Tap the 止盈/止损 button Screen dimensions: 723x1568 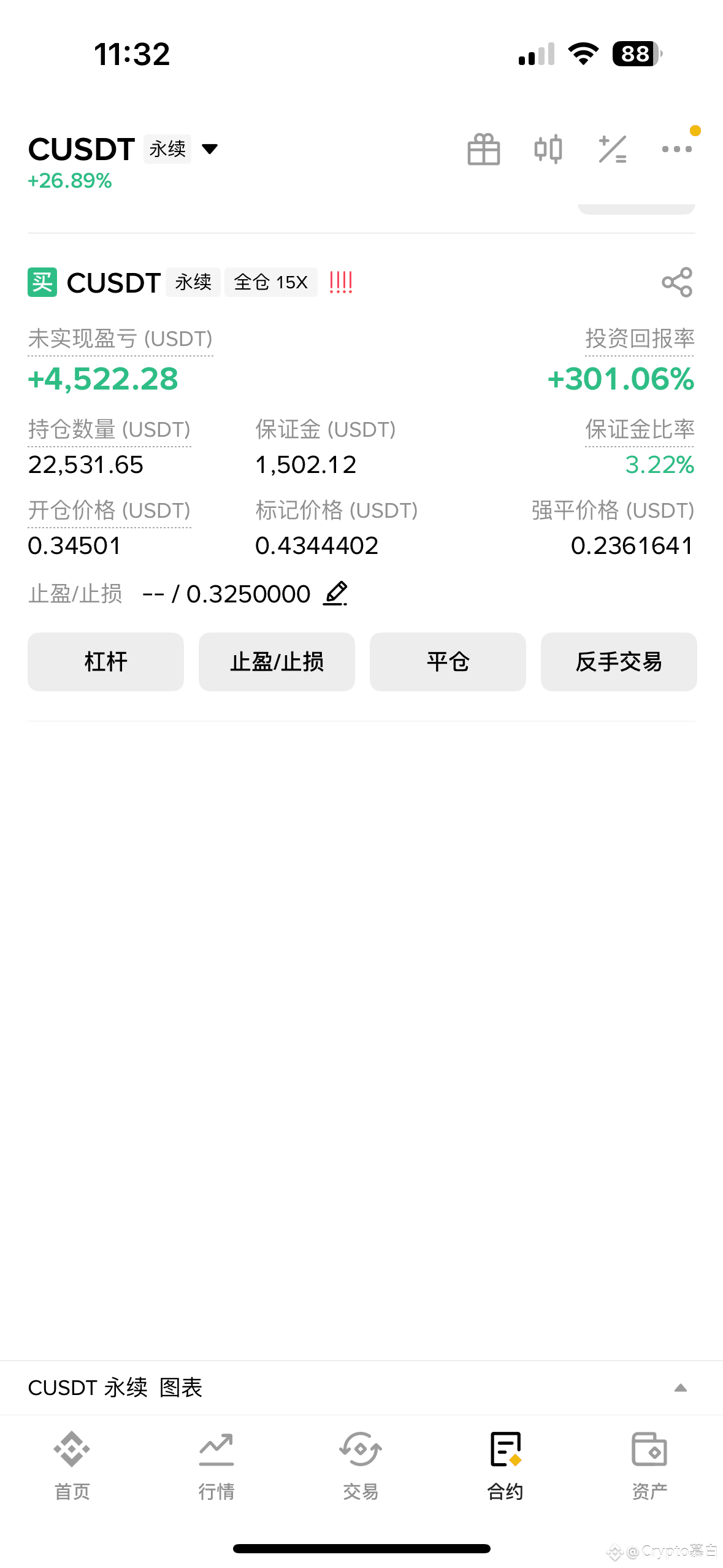pos(277,662)
